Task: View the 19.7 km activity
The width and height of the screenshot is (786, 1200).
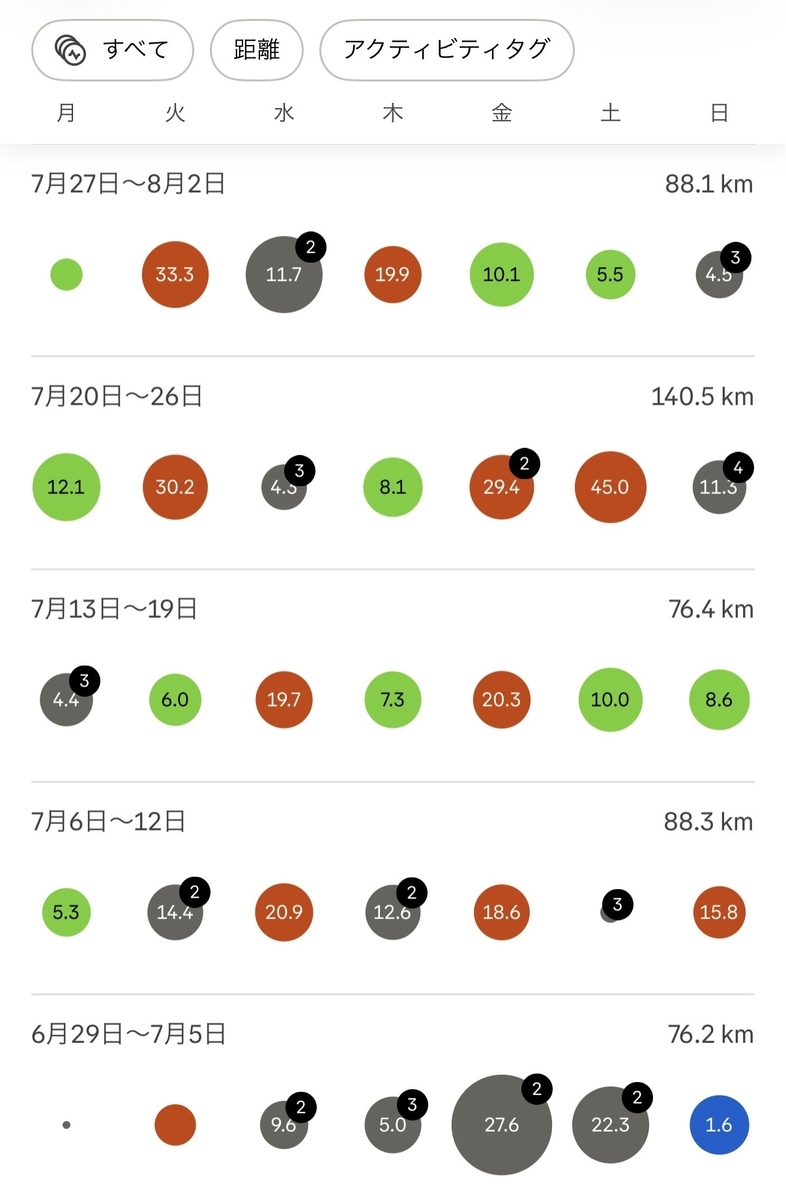Action: click(284, 700)
